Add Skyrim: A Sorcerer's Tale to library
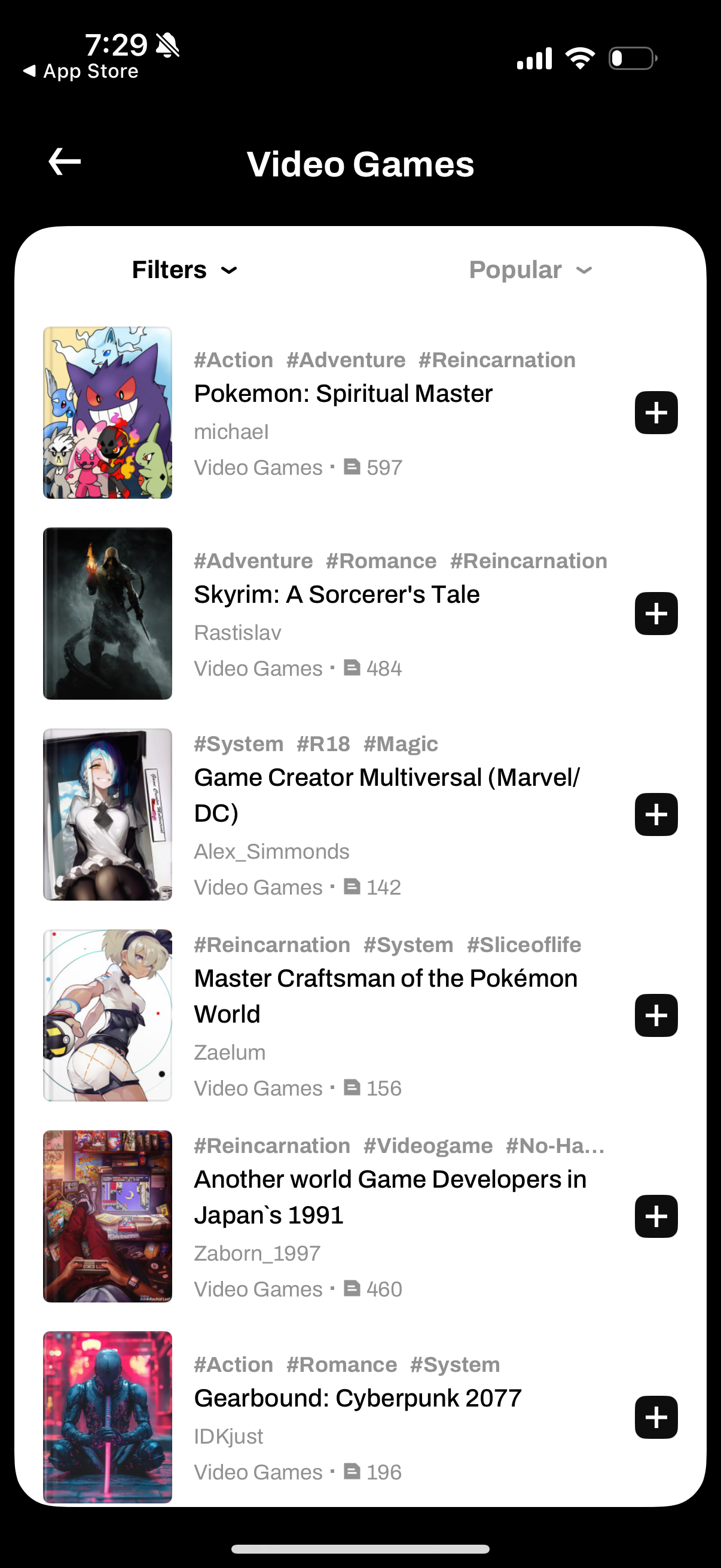721x1568 pixels. click(x=656, y=614)
